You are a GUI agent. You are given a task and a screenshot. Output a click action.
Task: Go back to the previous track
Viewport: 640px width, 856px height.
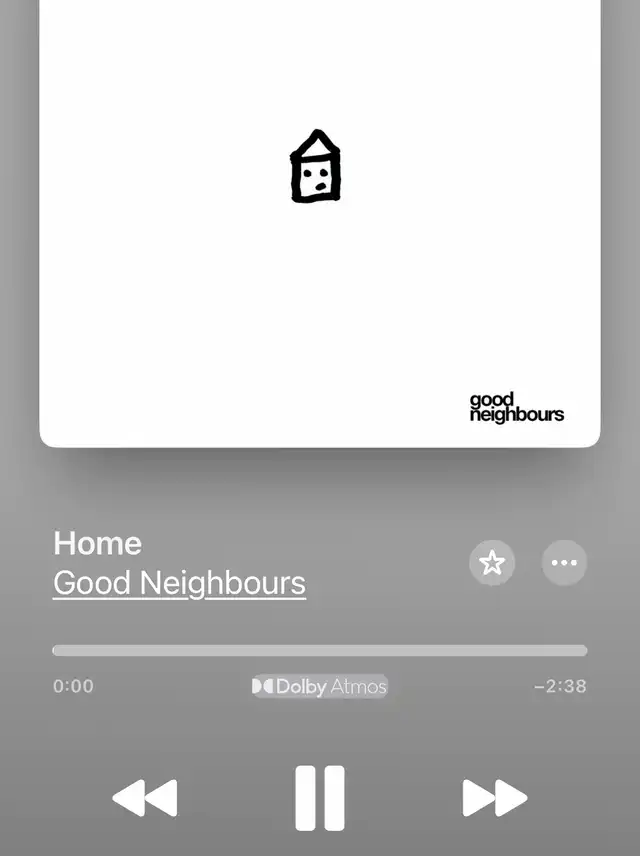145,798
